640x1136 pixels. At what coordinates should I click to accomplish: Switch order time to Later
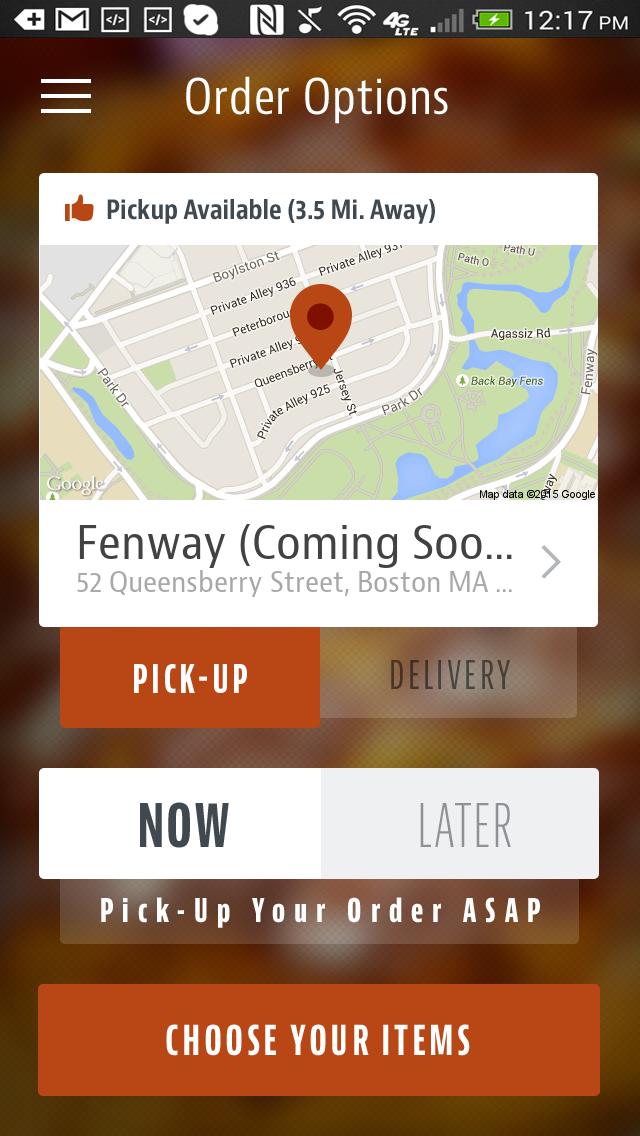tap(462, 824)
